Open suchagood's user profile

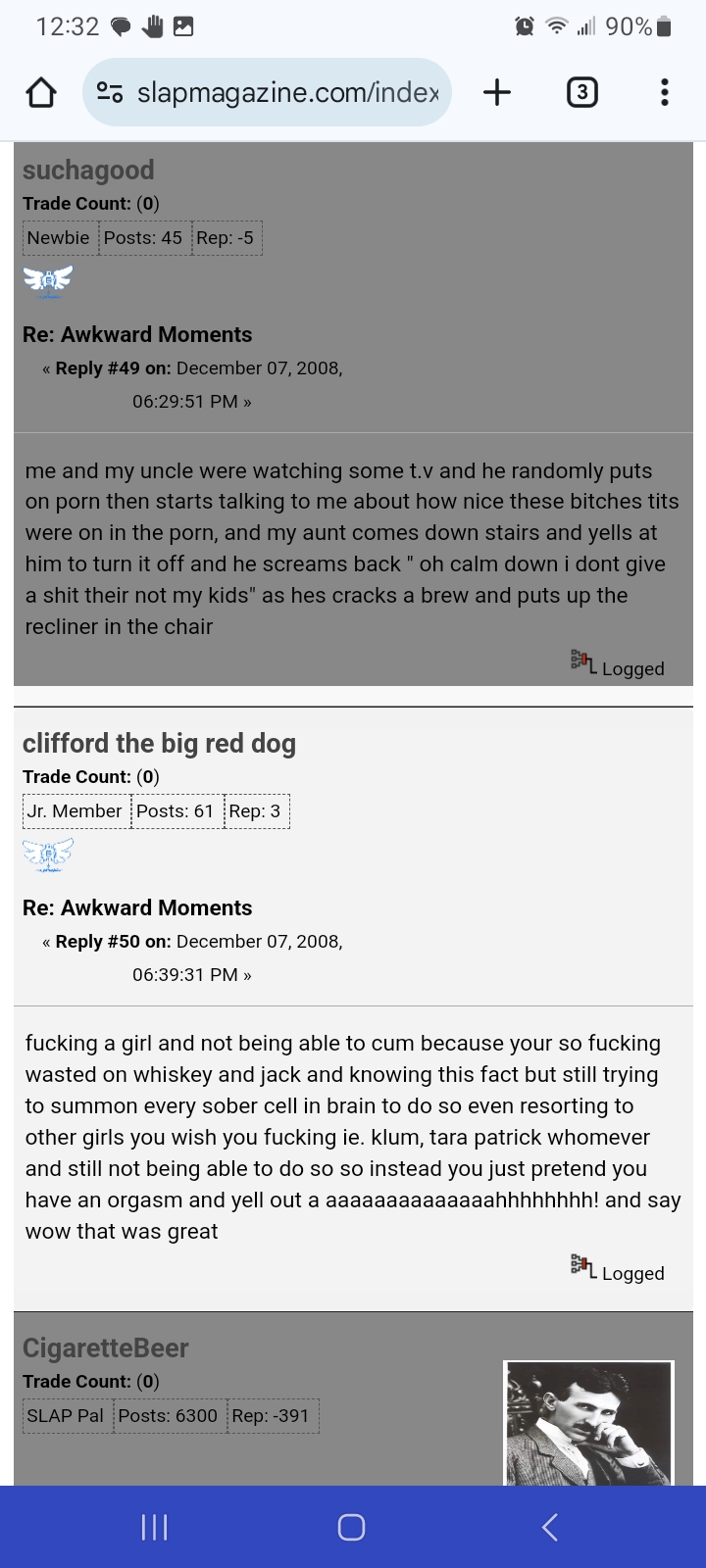click(88, 170)
